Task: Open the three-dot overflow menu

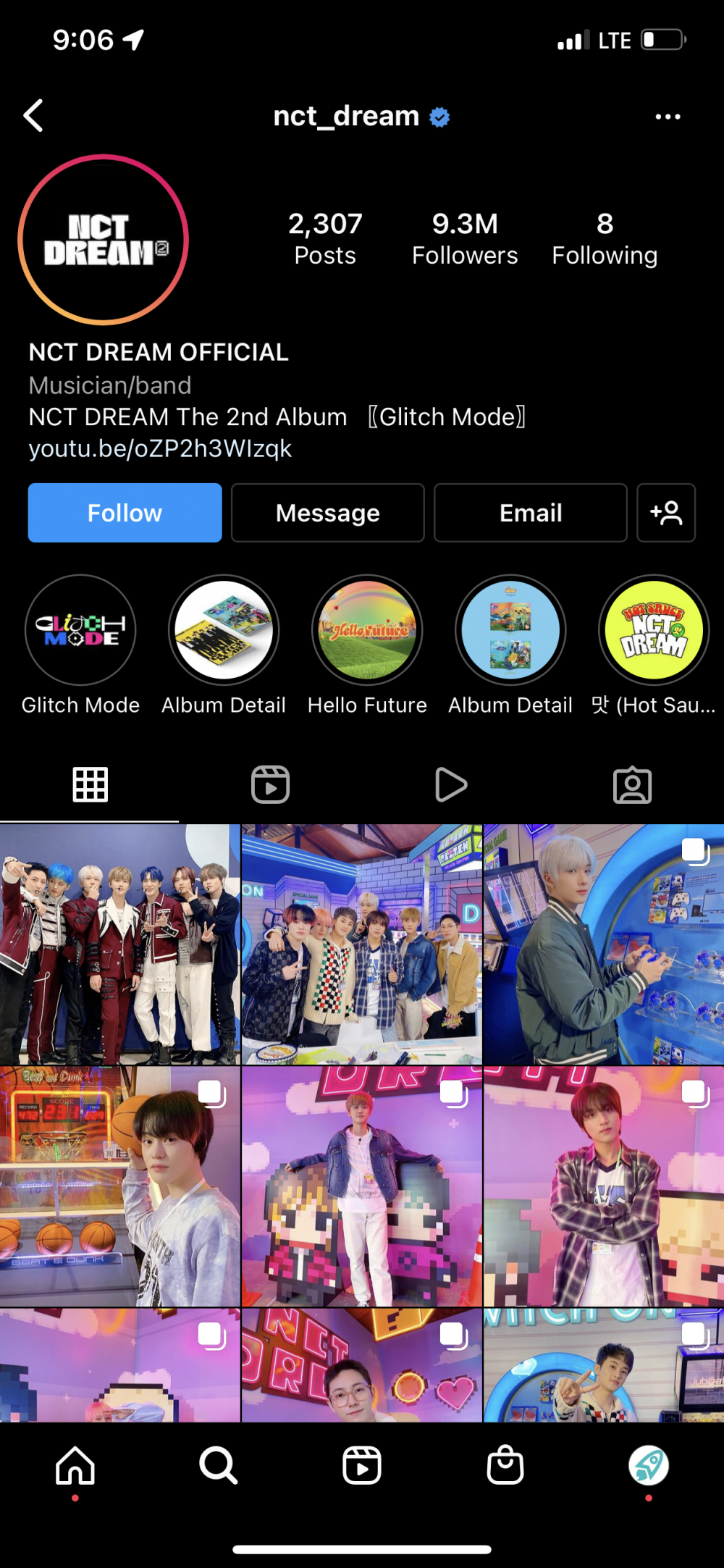Action: (x=667, y=117)
